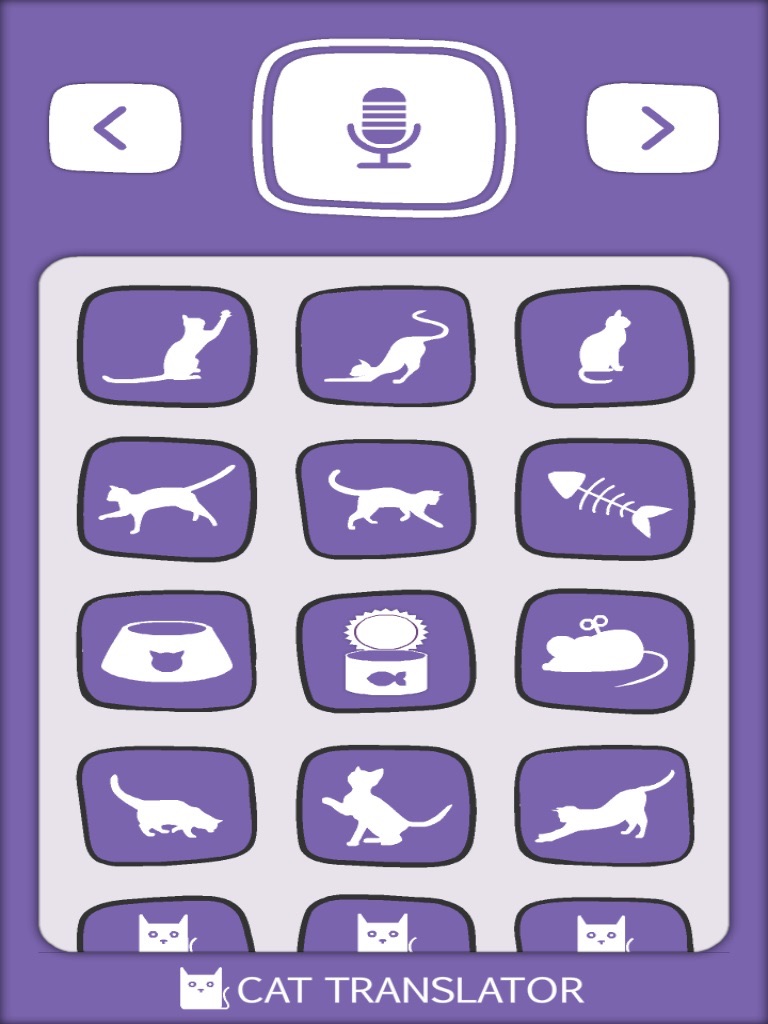Play the running cat sound
Image resolution: width=768 pixels, height=1024 pixels.
[167, 500]
